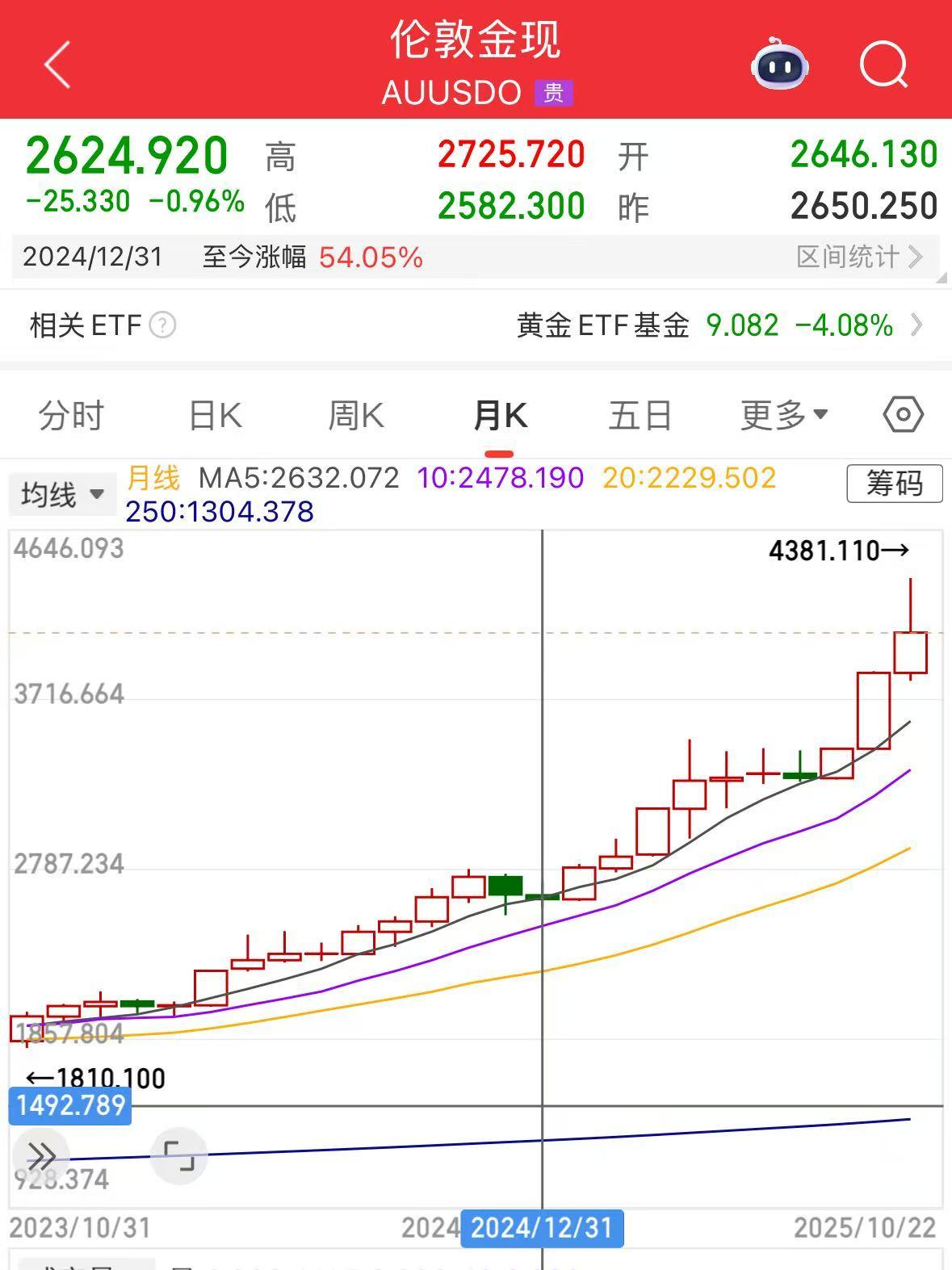The image size is (952, 1270).
Task: Go back using the top-left arrow
Action: [x=57, y=65]
